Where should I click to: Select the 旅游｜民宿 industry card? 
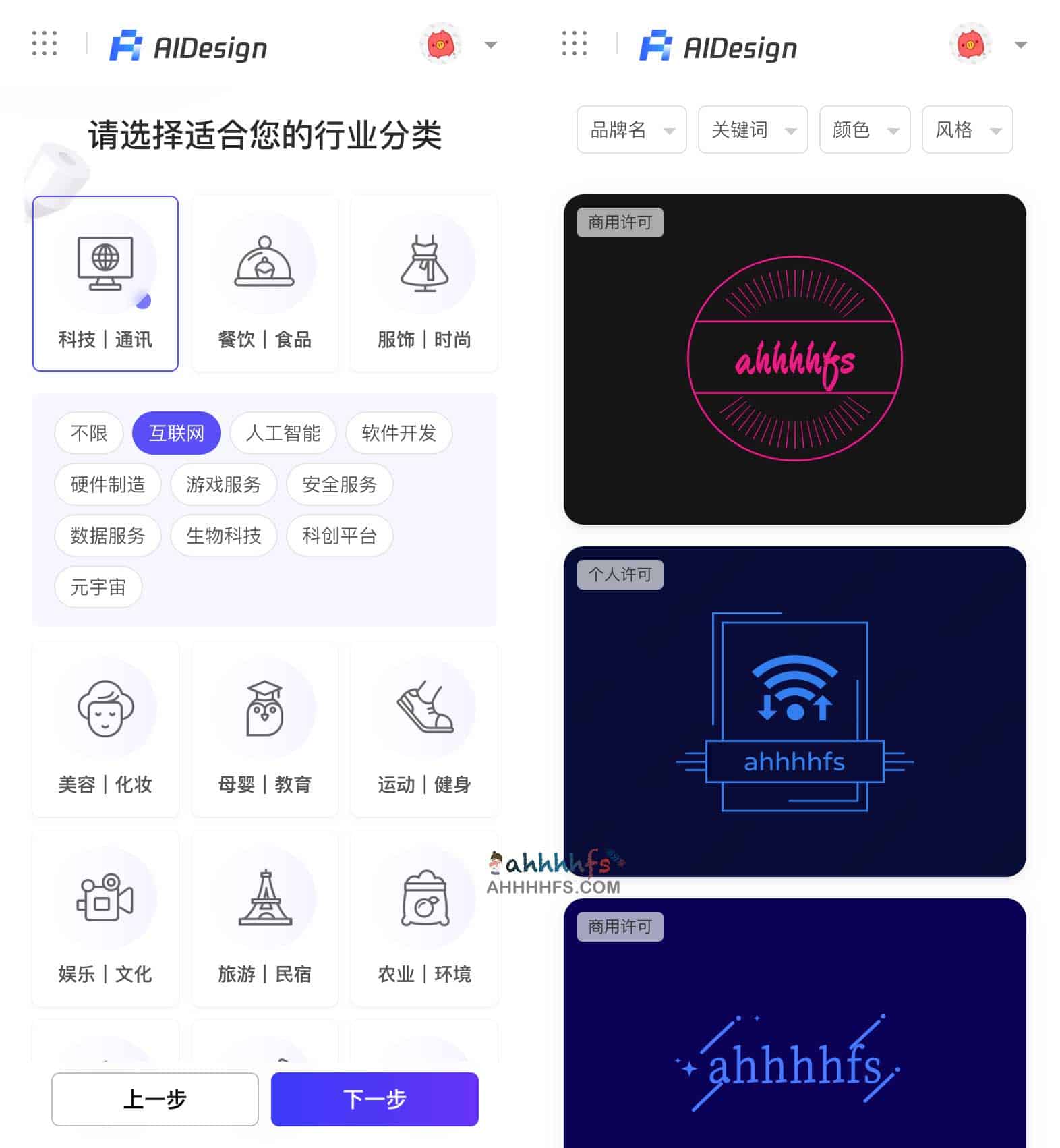[x=264, y=919]
